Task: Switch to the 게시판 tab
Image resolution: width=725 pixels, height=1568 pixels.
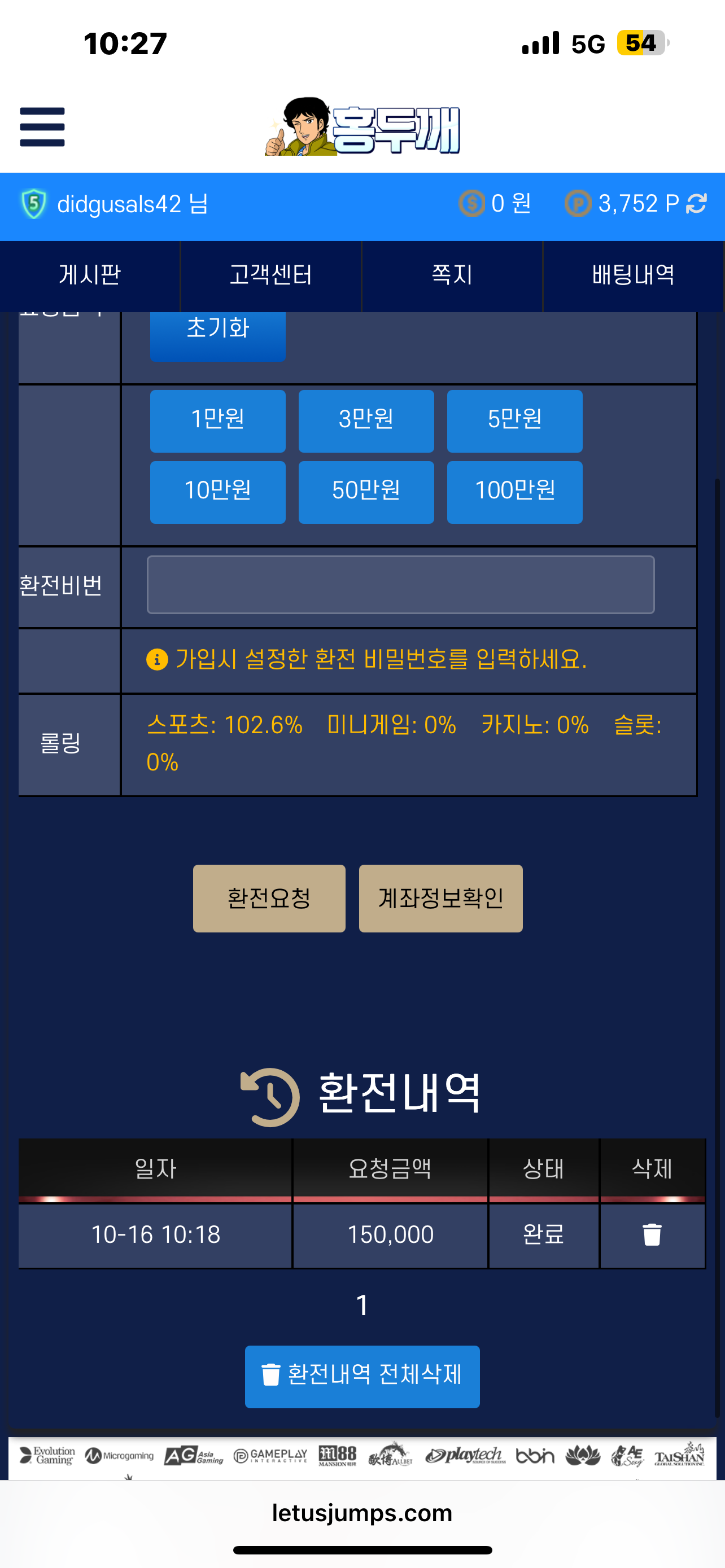Action: click(90, 275)
